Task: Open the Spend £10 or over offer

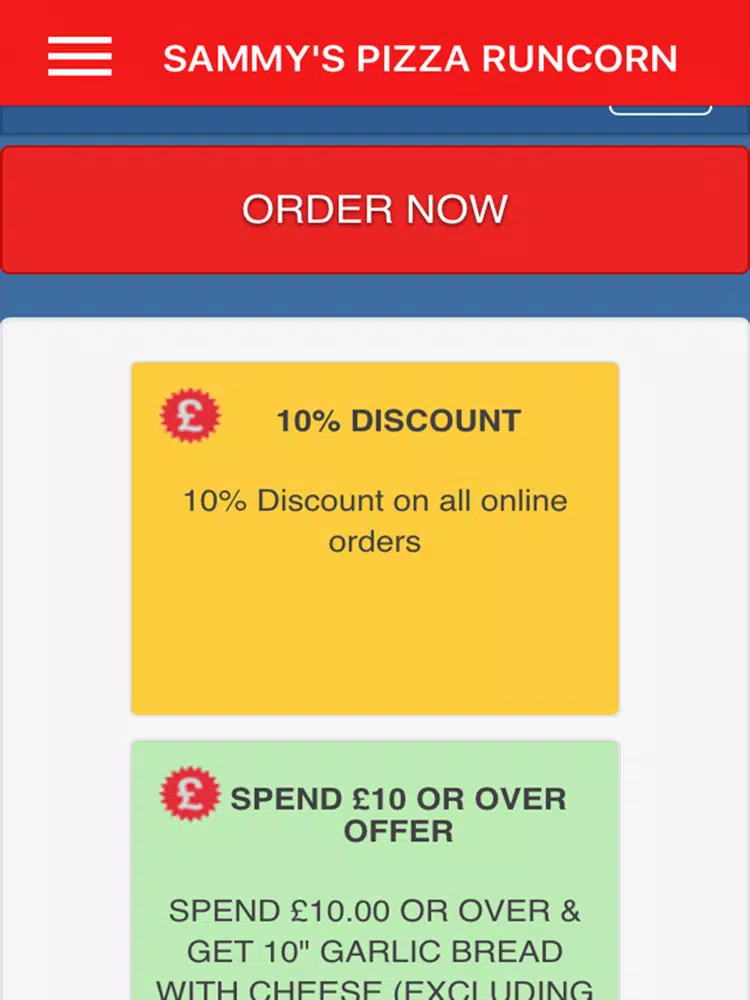Action: click(375, 870)
